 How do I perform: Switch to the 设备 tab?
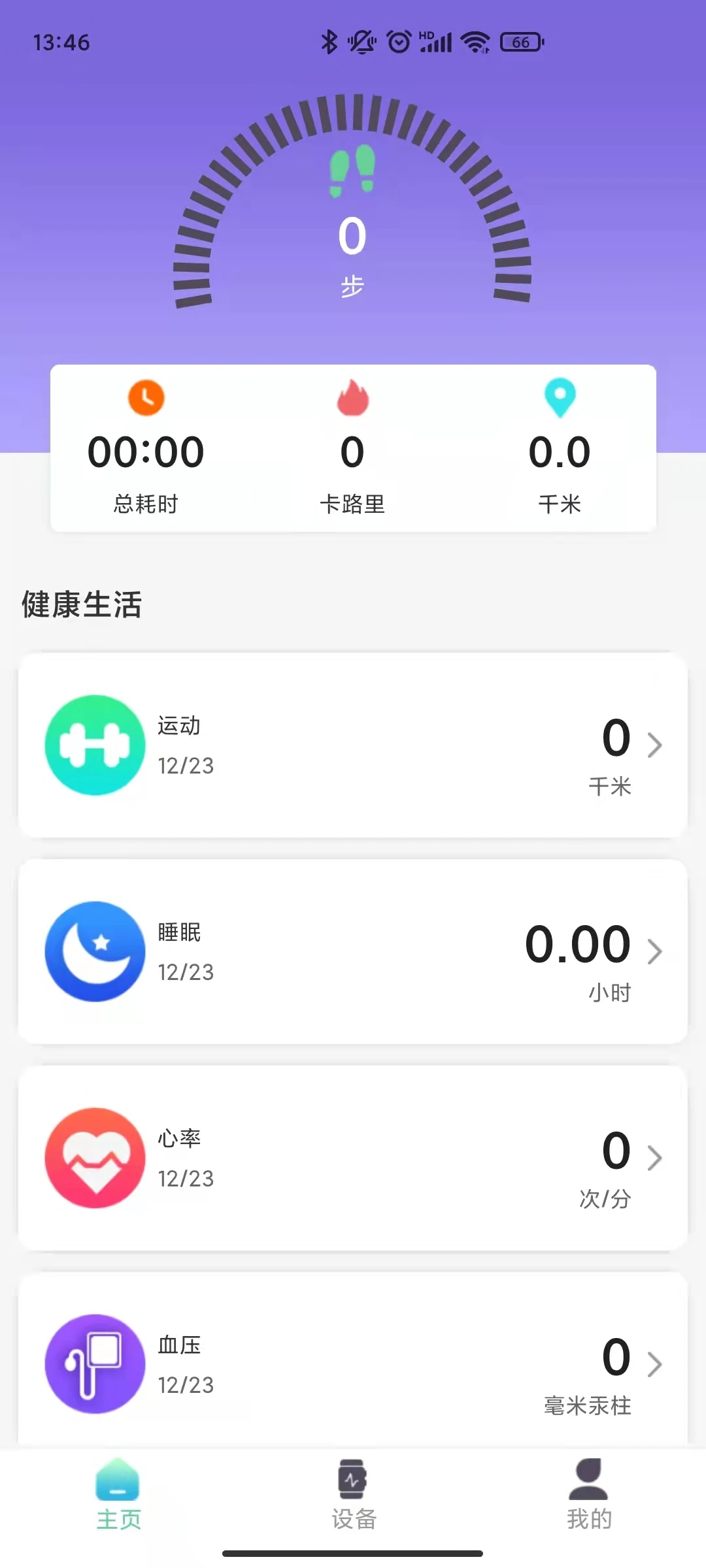(352, 1496)
